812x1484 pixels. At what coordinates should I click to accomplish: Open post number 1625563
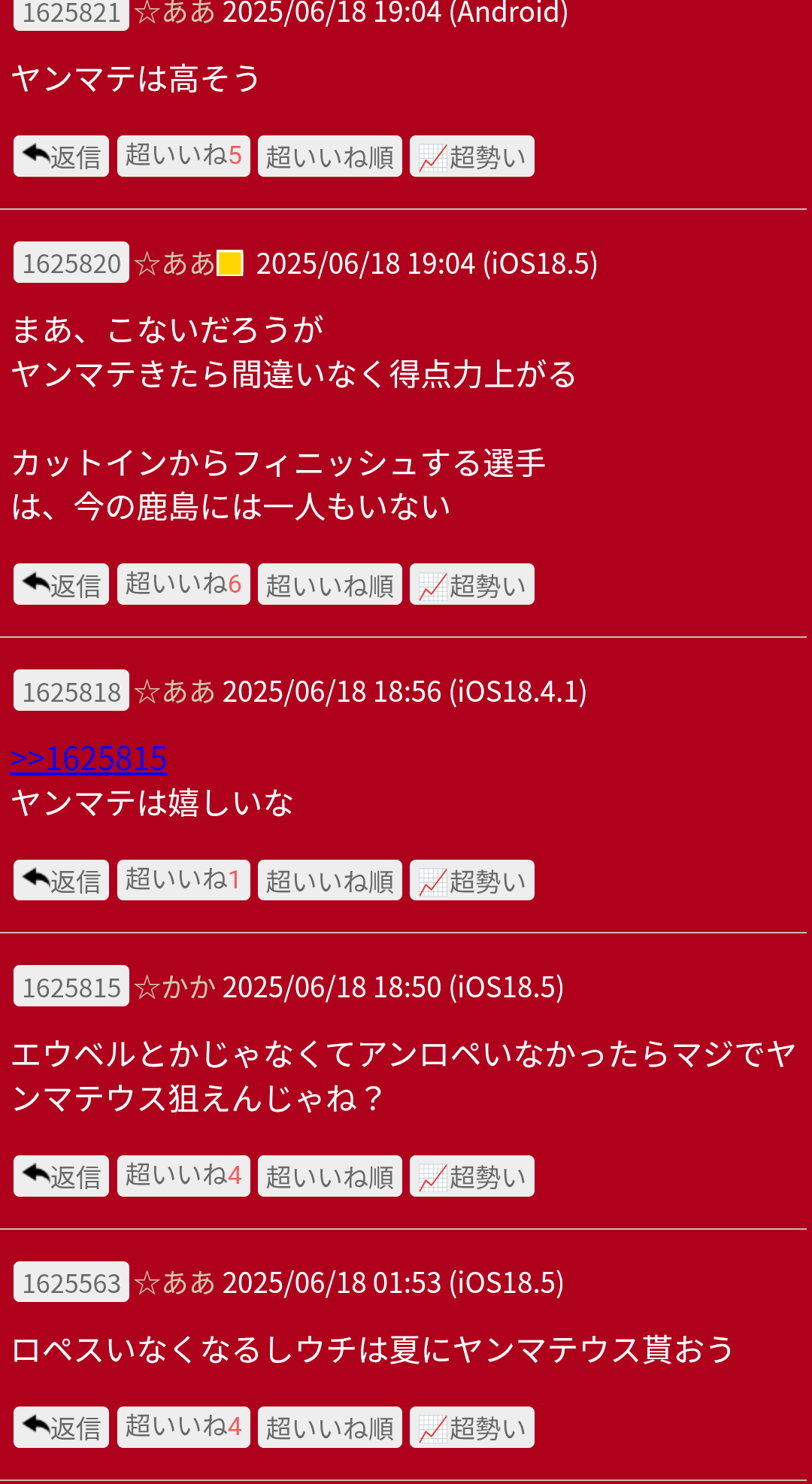click(x=71, y=1282)
